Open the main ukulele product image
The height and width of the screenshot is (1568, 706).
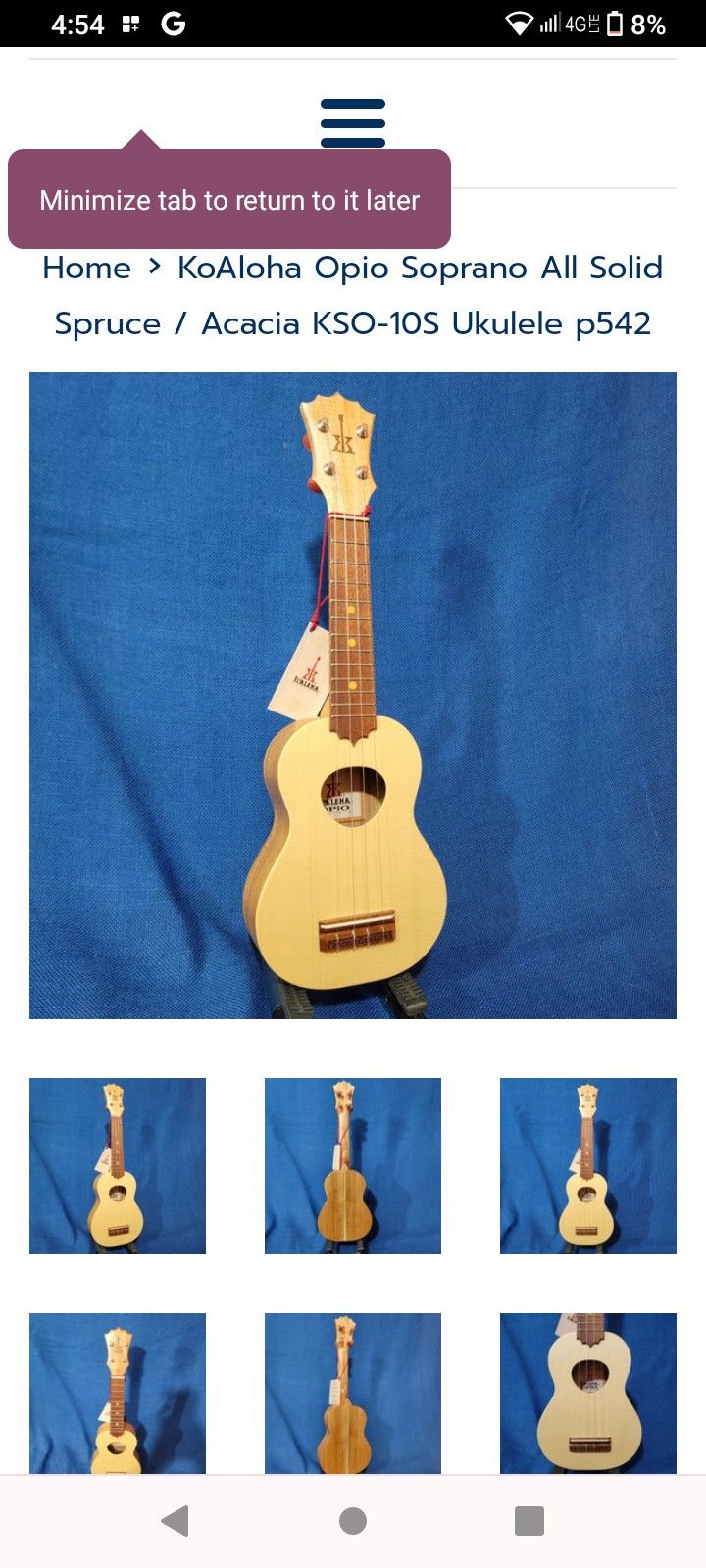tap(353, 696)
